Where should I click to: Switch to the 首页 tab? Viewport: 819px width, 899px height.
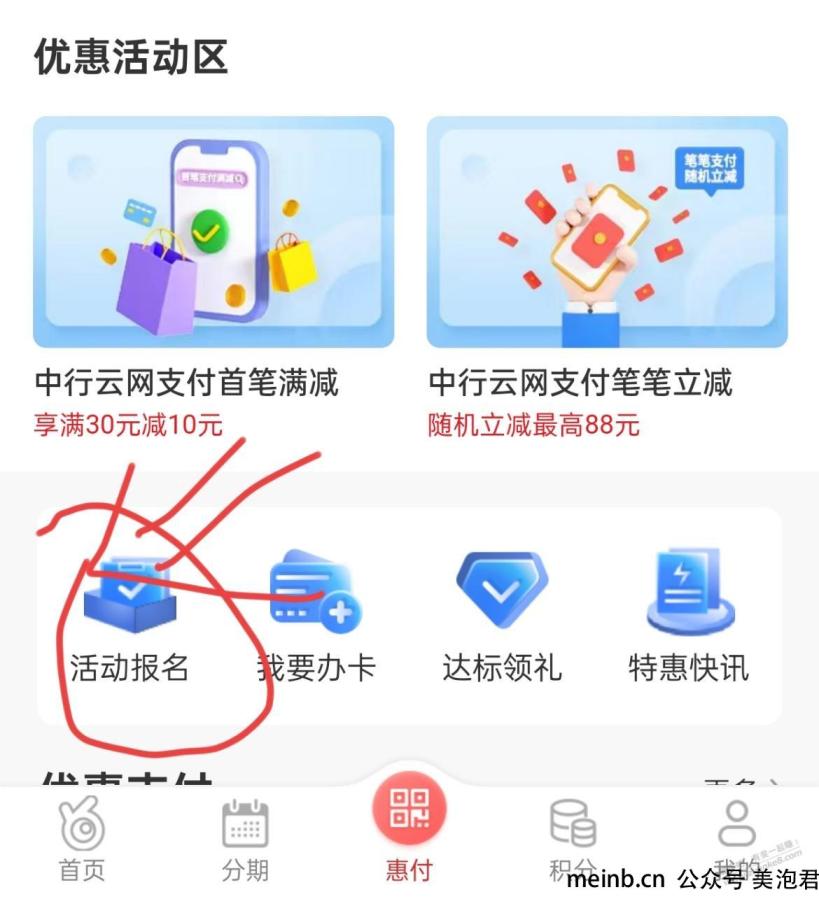click(81, 840)
